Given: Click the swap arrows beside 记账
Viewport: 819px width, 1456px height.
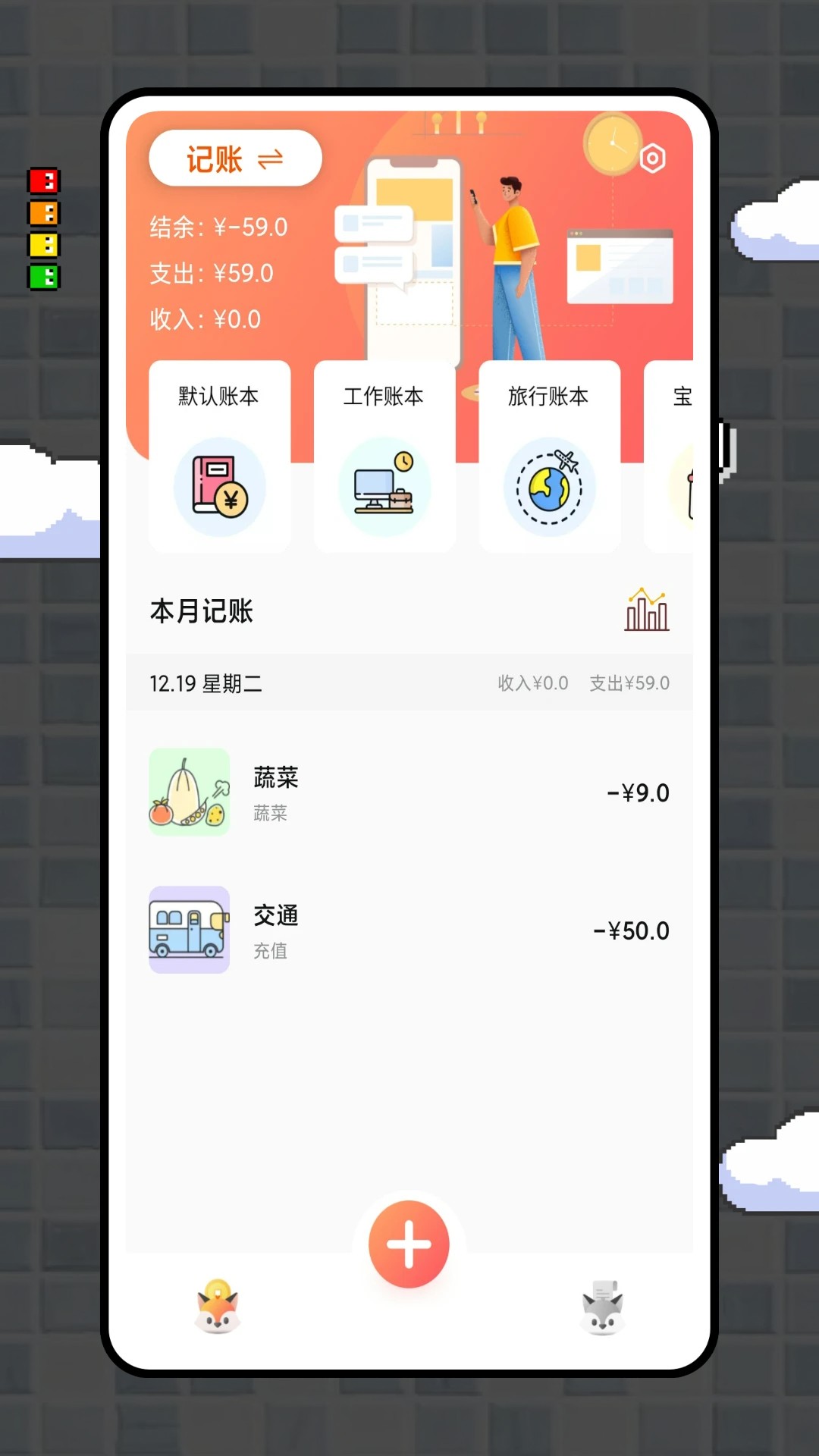Looking at the screenshot, I should click(269, 157).
